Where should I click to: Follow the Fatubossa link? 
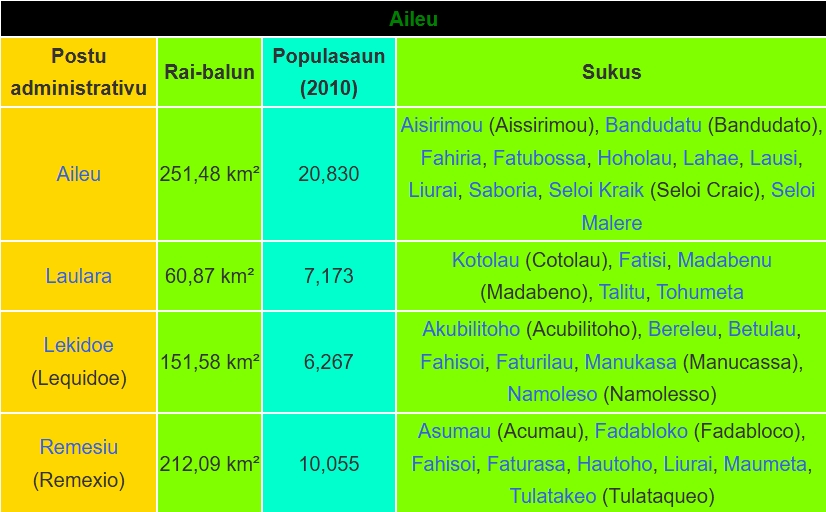click(539, 158)
